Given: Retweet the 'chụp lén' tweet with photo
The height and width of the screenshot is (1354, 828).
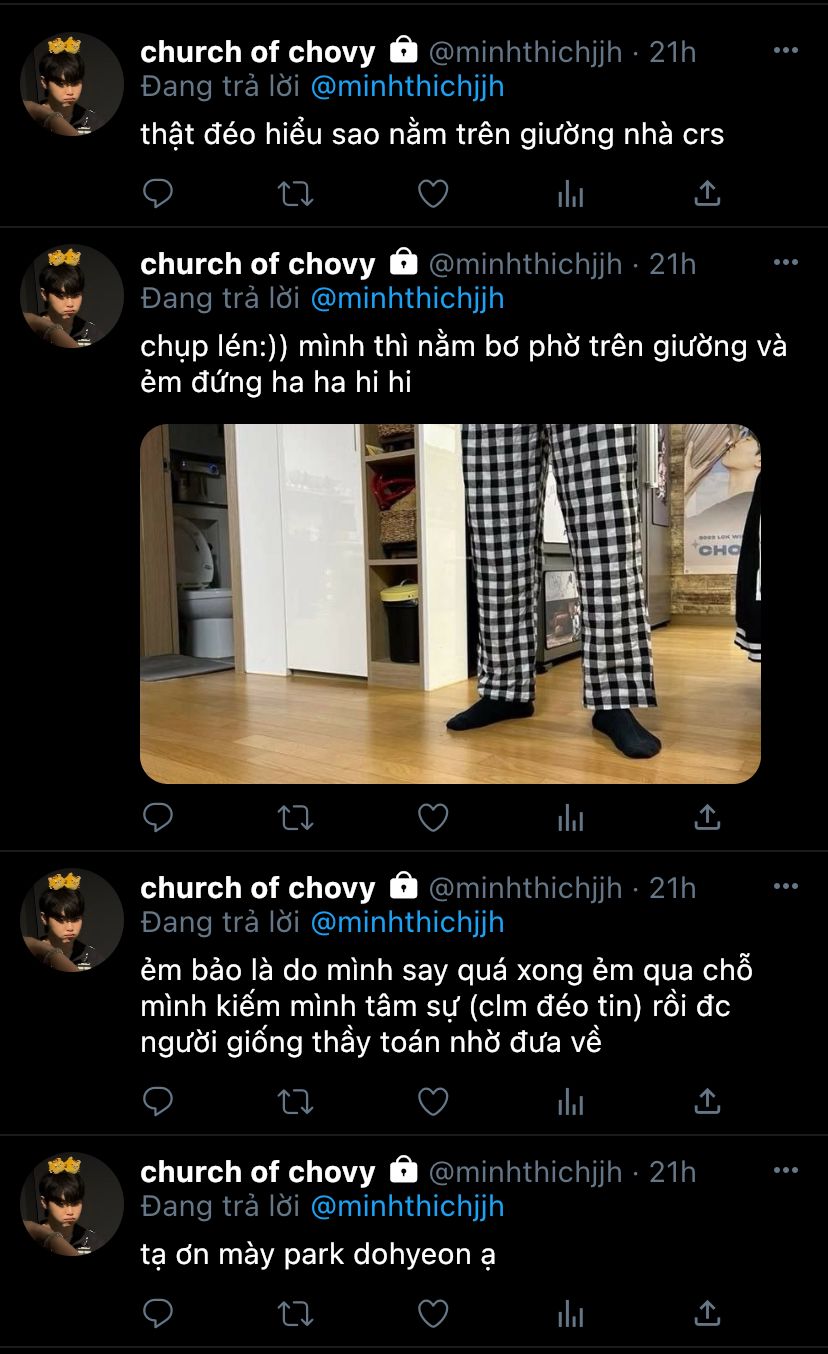Looking at the screenshot, I should coord(295,818).
